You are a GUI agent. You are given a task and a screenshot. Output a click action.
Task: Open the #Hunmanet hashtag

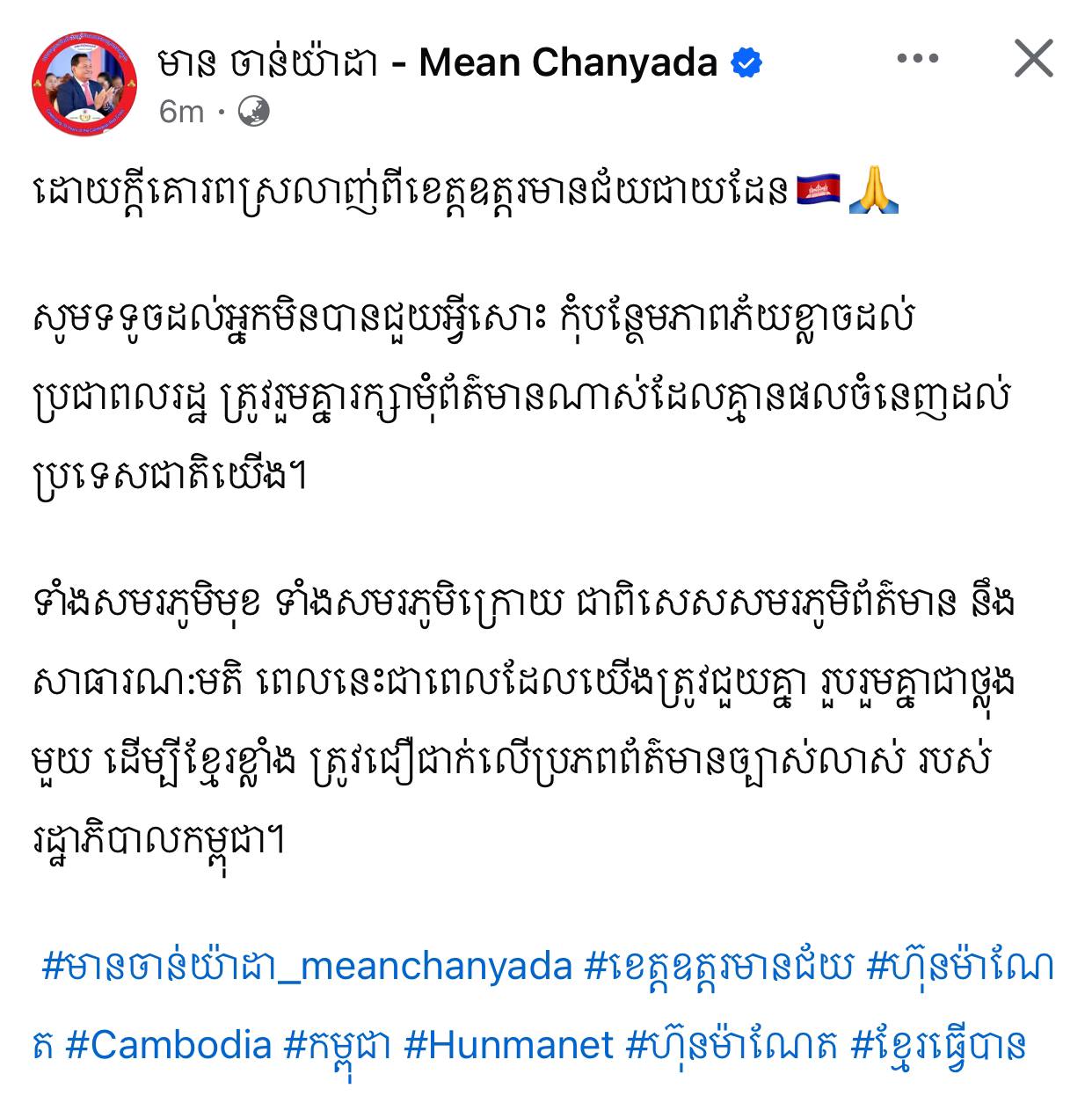pos(508,1045)
